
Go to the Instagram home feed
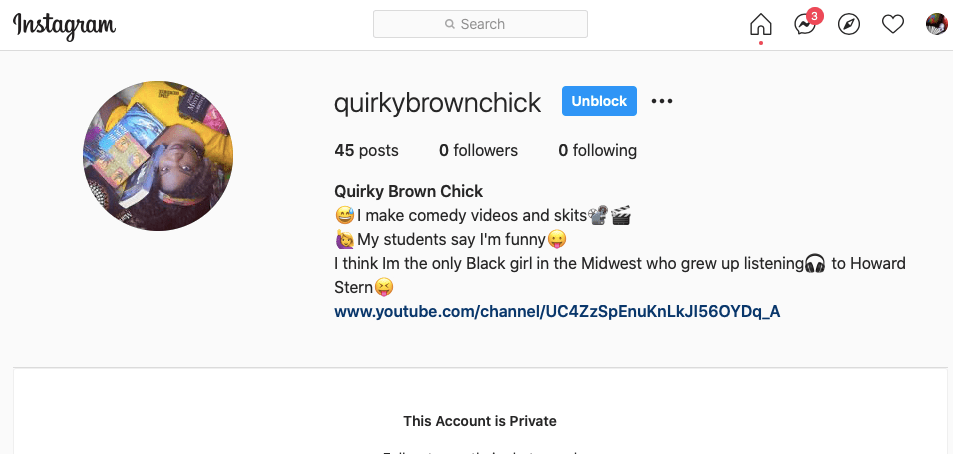(761, 24)
